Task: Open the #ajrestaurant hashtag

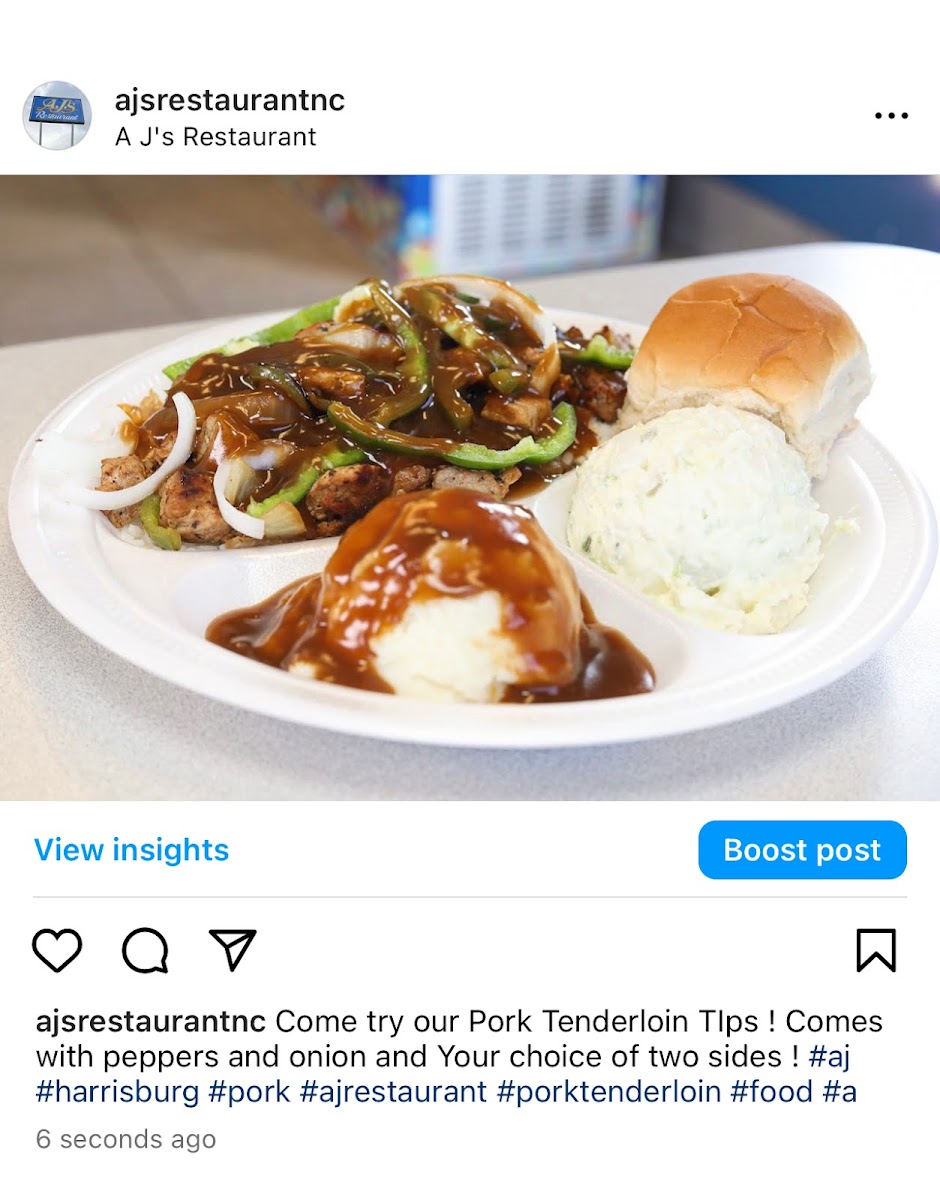Action: click(x=393, y=1091)
